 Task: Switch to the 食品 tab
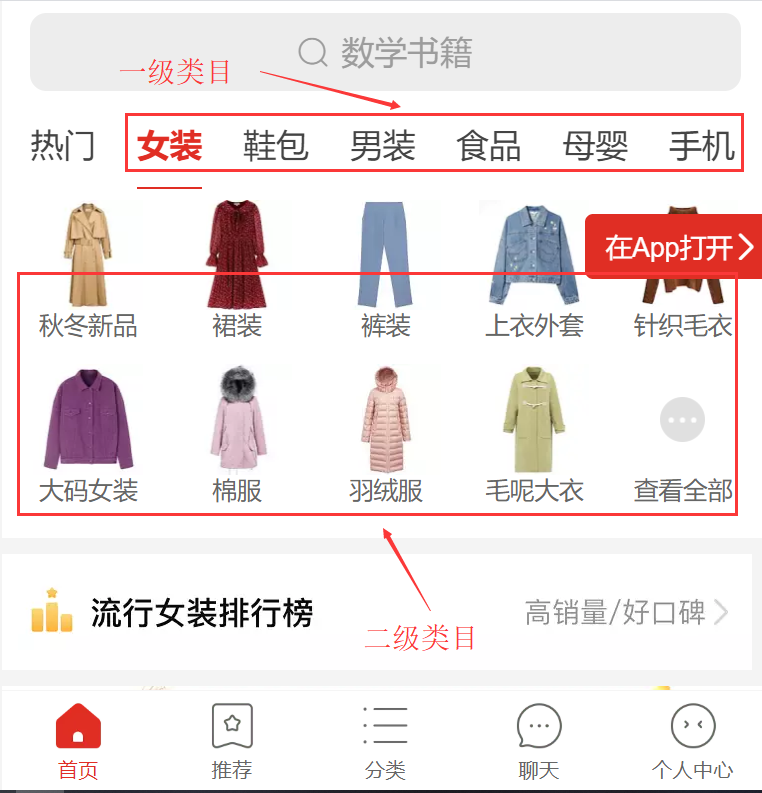point(489,146)
